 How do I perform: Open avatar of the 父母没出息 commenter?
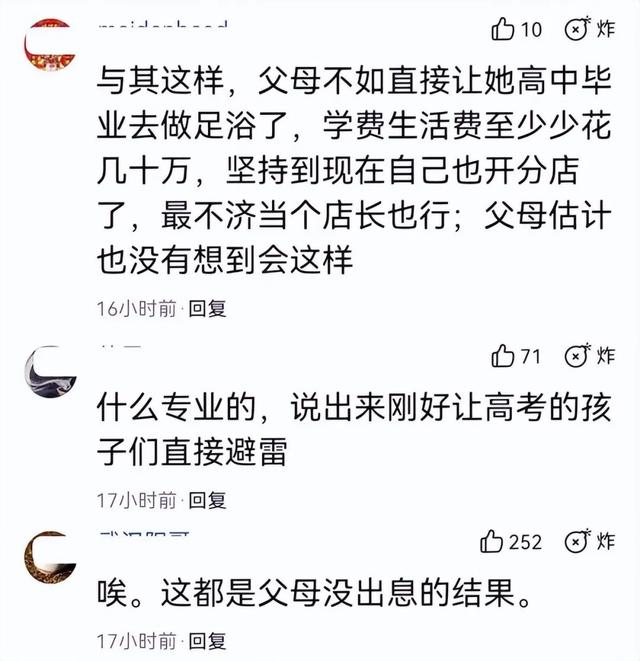click(x=48, y=557)
